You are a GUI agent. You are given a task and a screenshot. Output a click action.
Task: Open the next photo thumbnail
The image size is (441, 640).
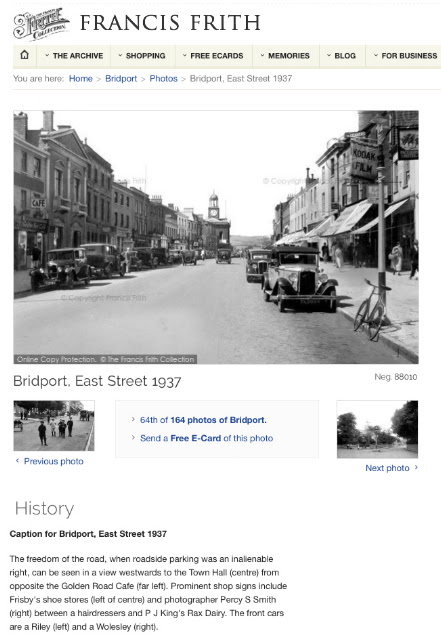(x=377, y=429)
